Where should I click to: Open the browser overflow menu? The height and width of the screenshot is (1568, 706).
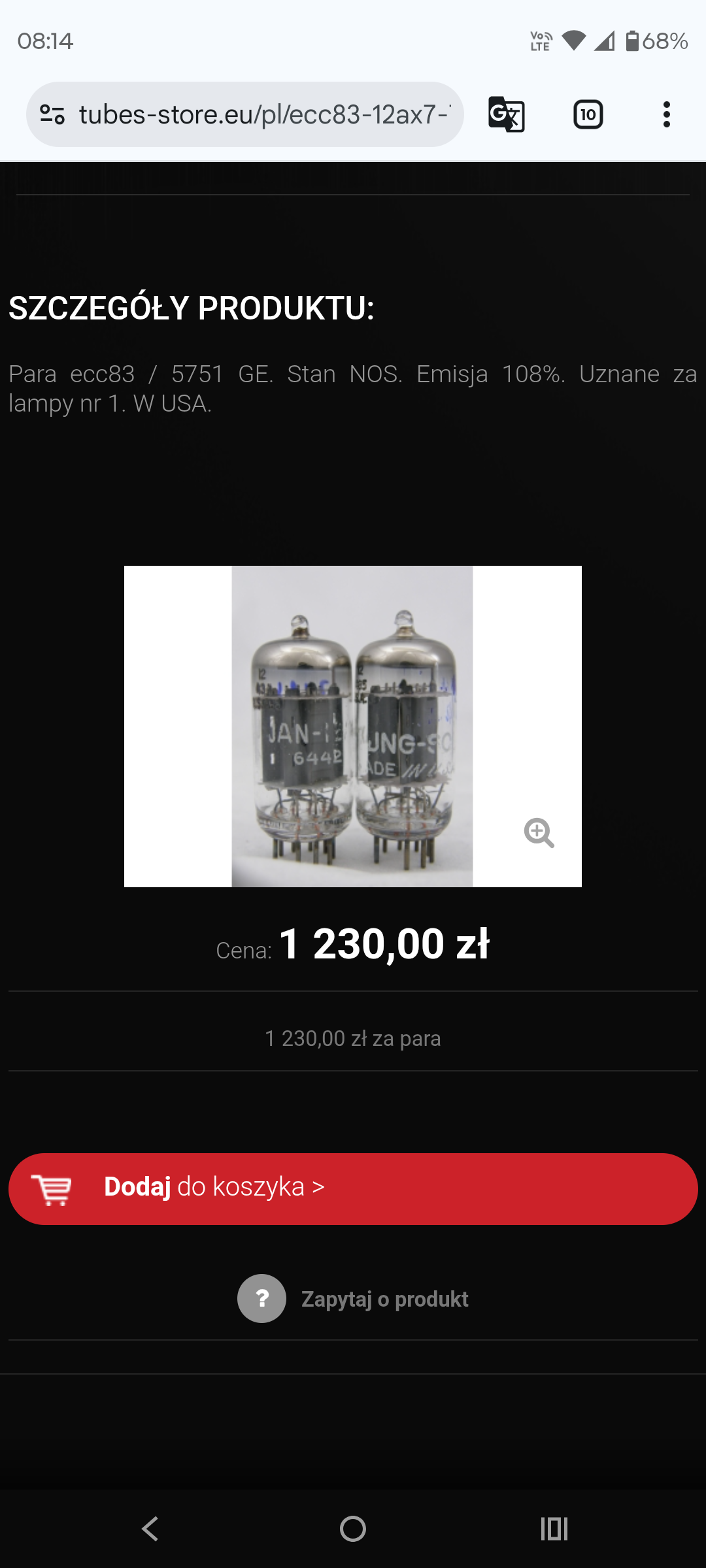(x=666, y=115)
